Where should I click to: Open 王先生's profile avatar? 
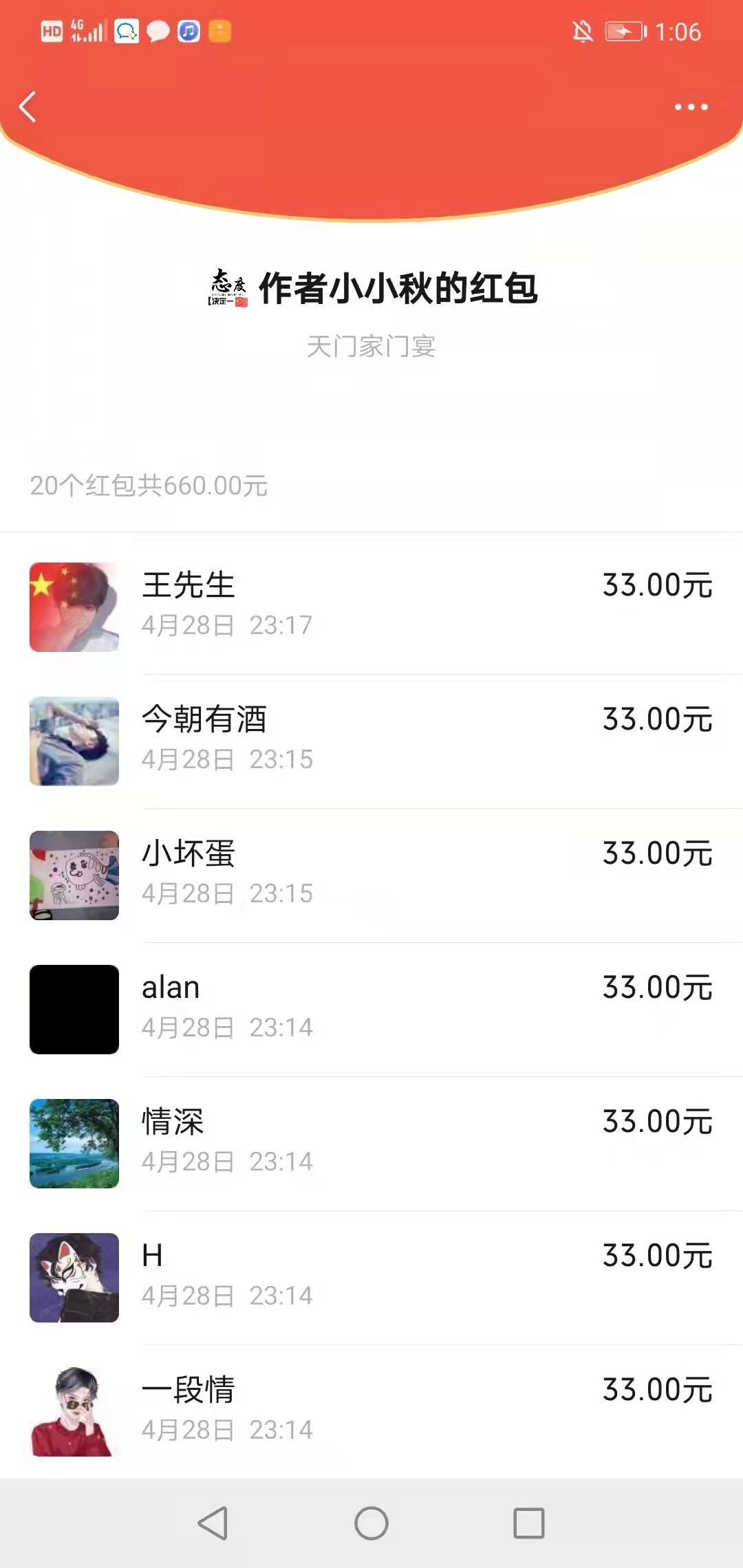click(x=74, y=605)
